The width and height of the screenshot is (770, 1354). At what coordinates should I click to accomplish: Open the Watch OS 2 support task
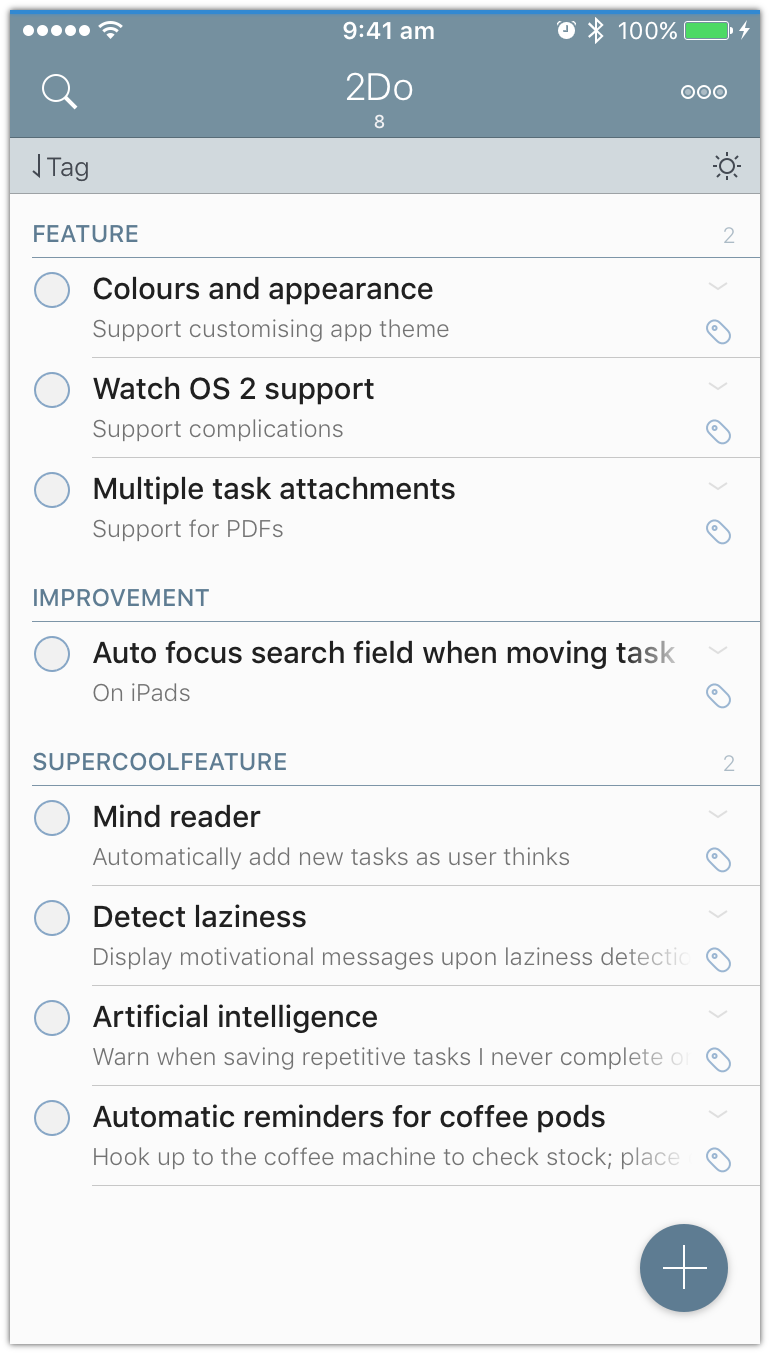[233, 389]
